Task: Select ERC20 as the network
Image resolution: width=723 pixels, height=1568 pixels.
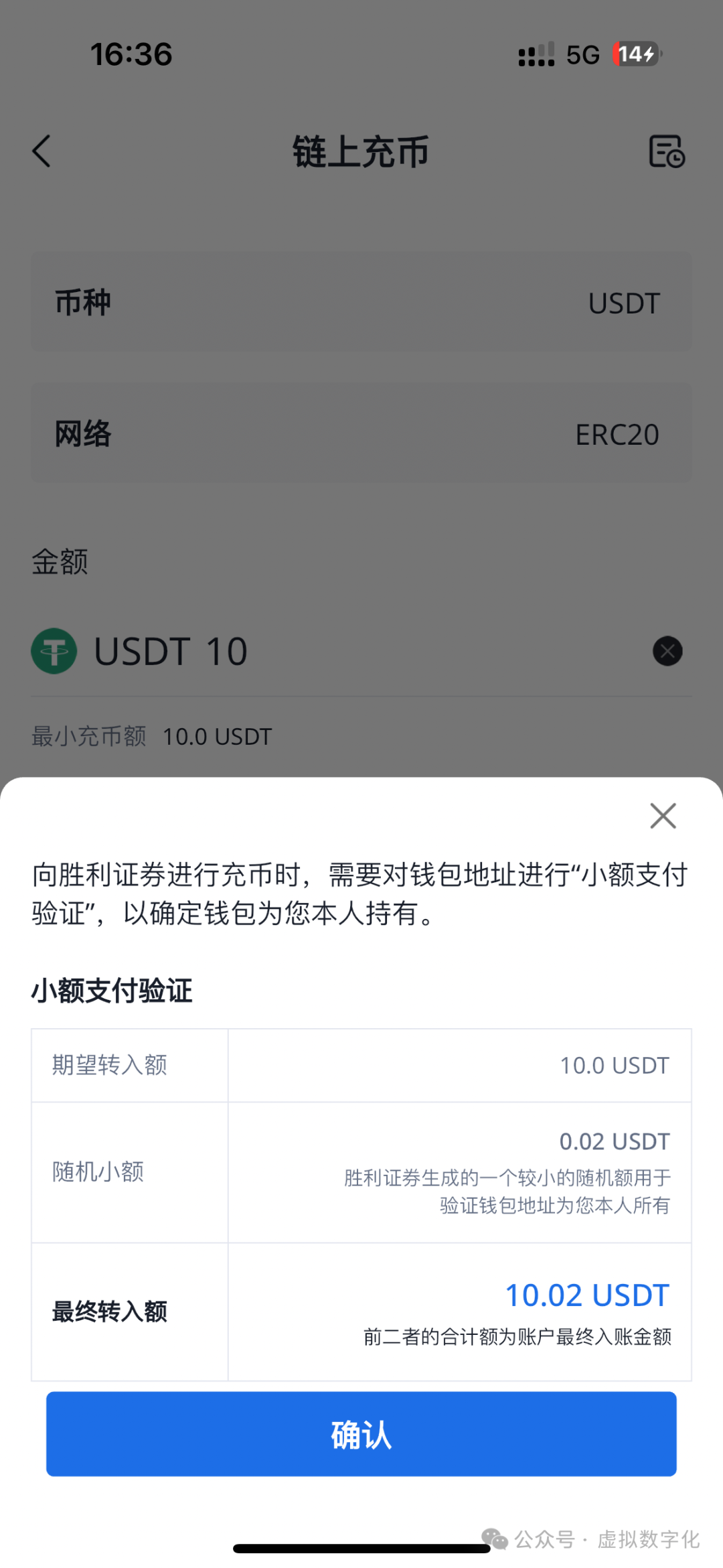Action: click(617, 433)
